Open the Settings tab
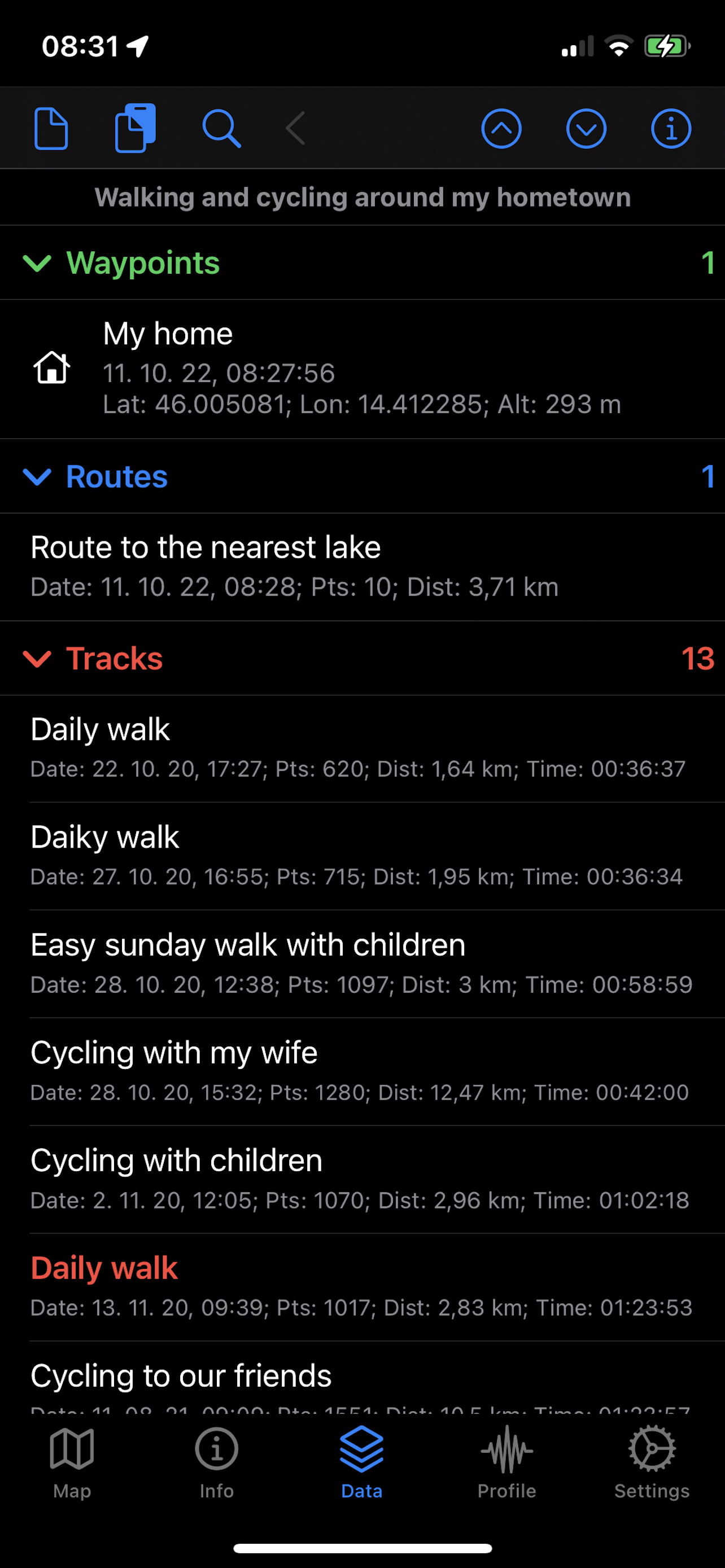The height and width of the screenshot is (1568, 725). click(652, 1464)
